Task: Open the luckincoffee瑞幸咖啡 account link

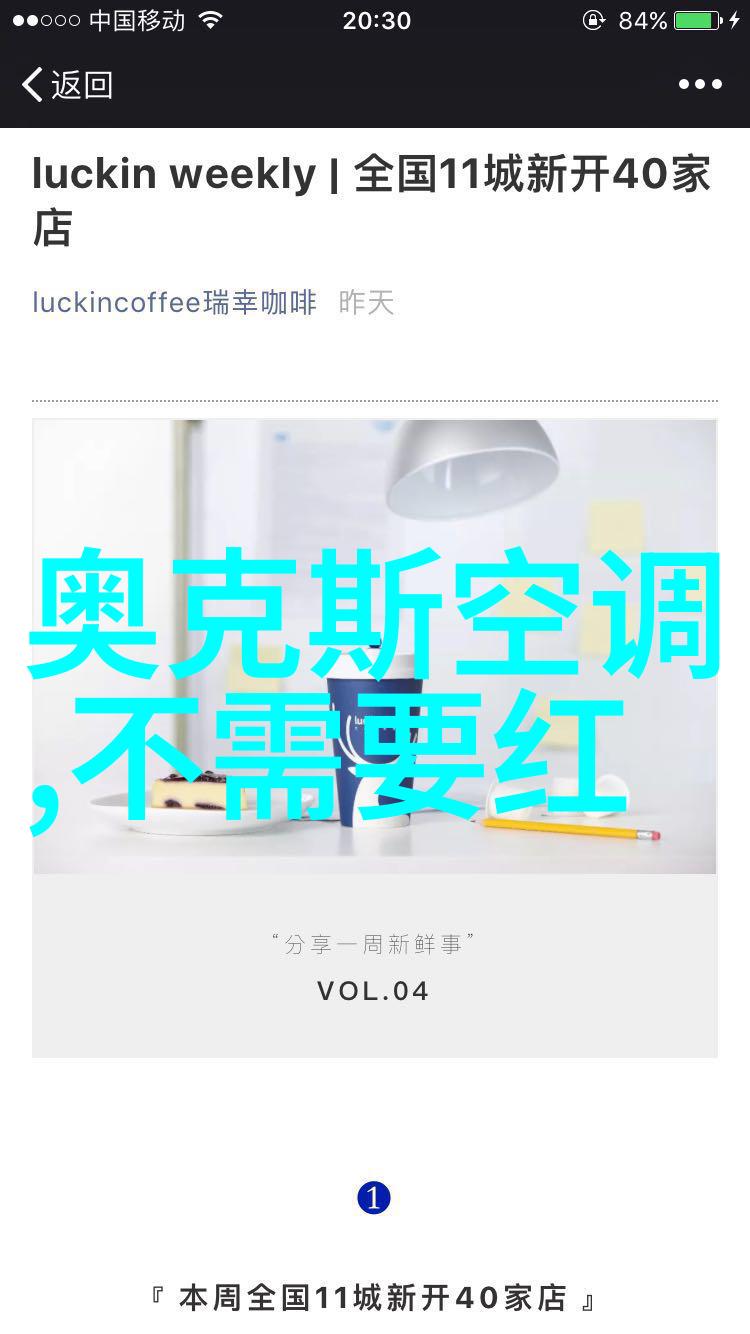Action: click(174, 302)
